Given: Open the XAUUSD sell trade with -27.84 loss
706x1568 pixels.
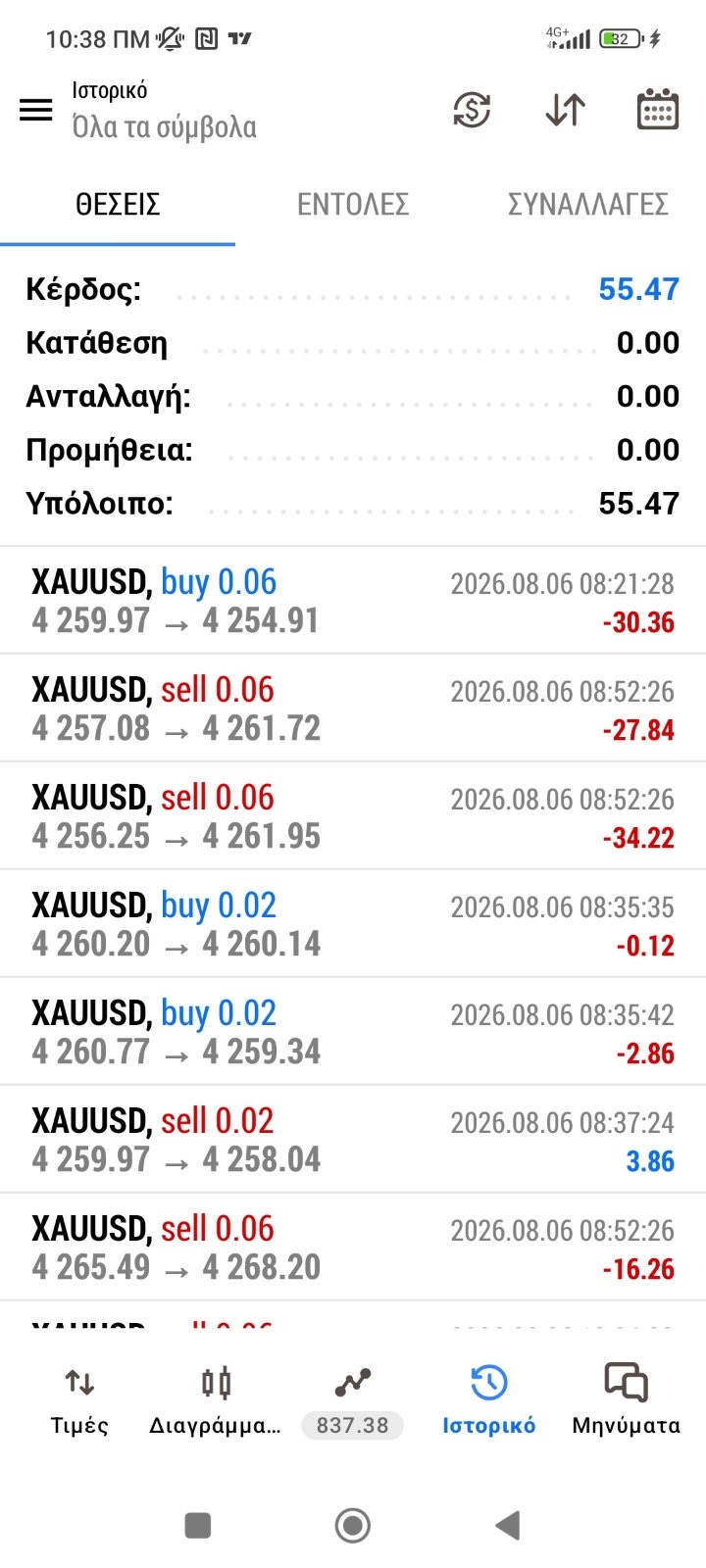Looking at the screenshot, I should tap(353, 709).
